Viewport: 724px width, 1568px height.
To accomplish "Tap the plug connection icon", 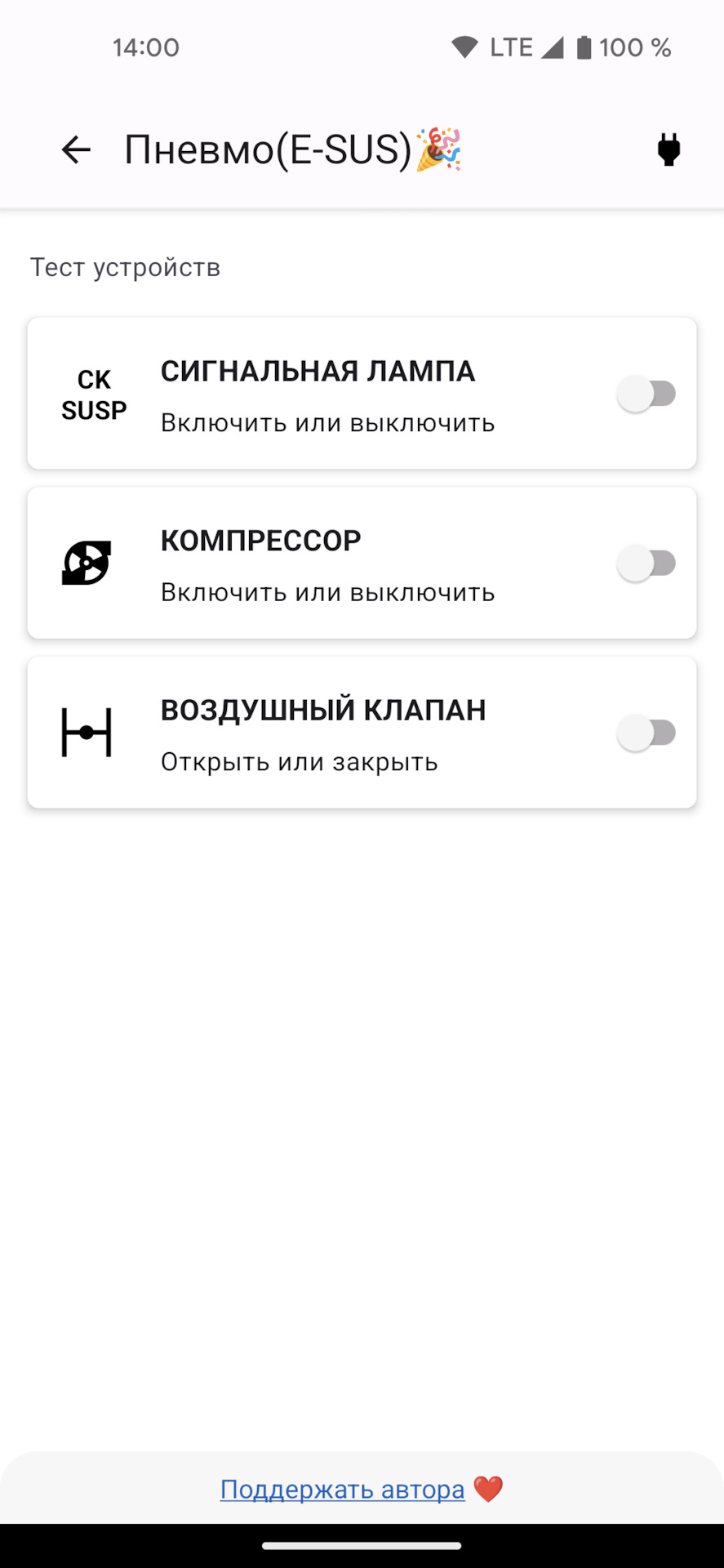I will (x=668, y=149).
